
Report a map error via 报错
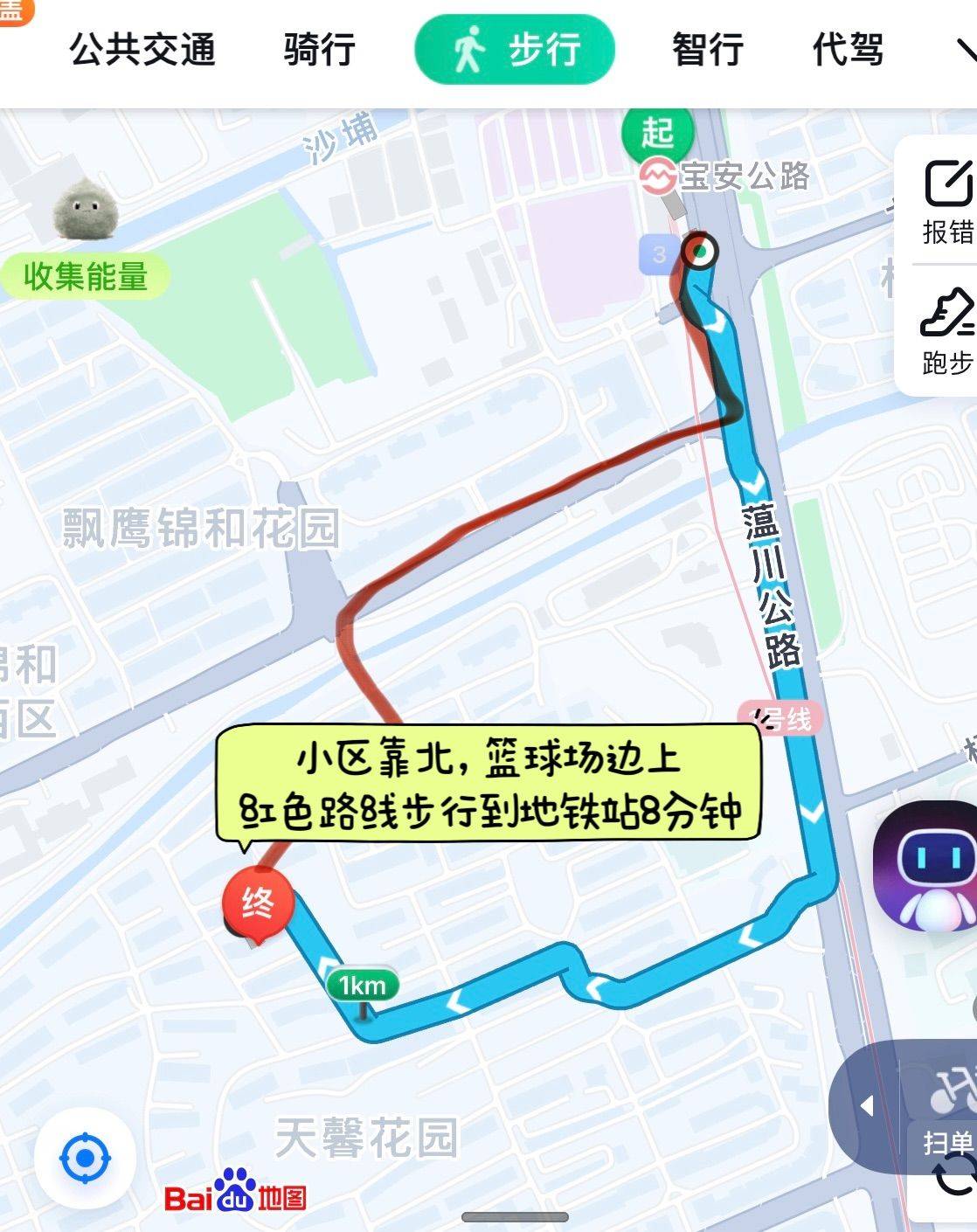947,204
